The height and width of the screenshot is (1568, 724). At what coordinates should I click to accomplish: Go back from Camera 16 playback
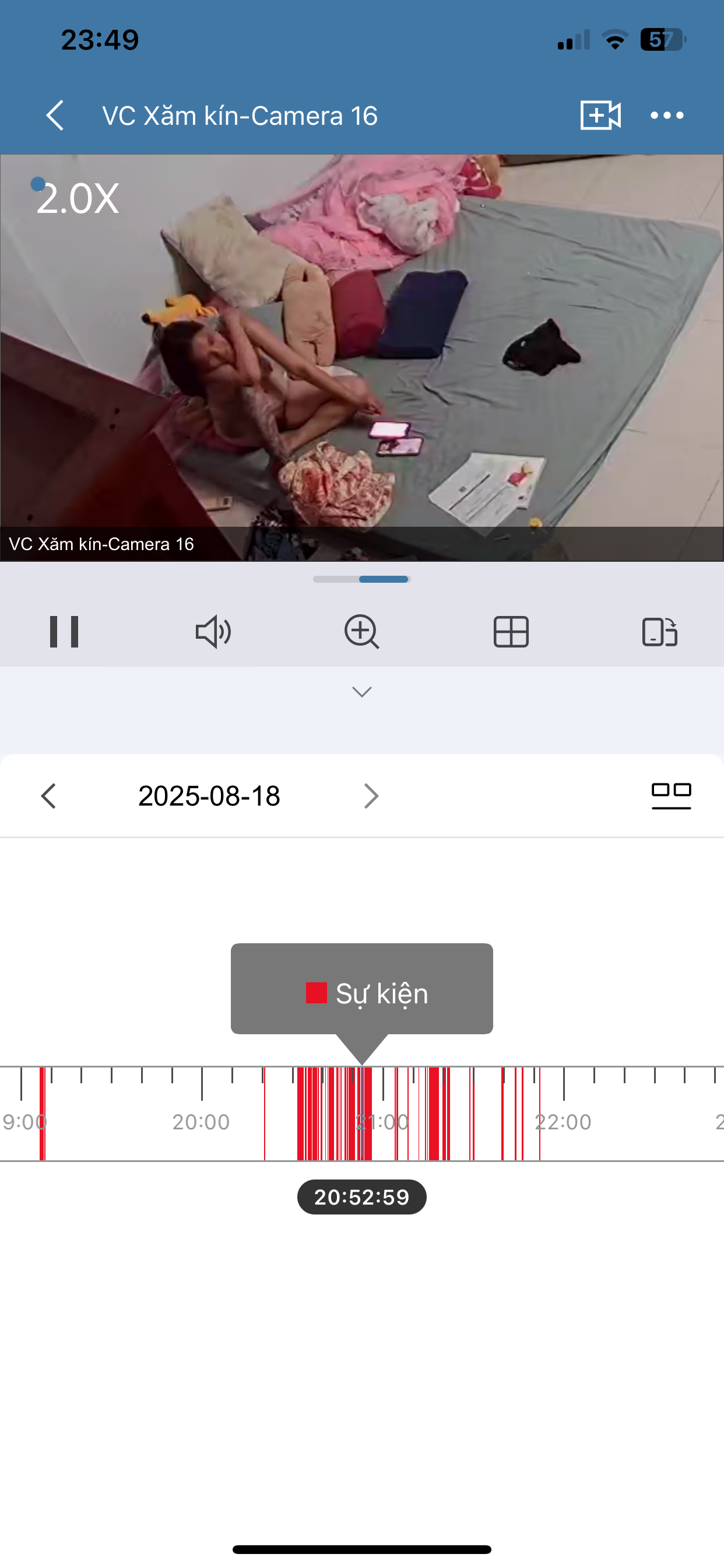click(55, 115)
